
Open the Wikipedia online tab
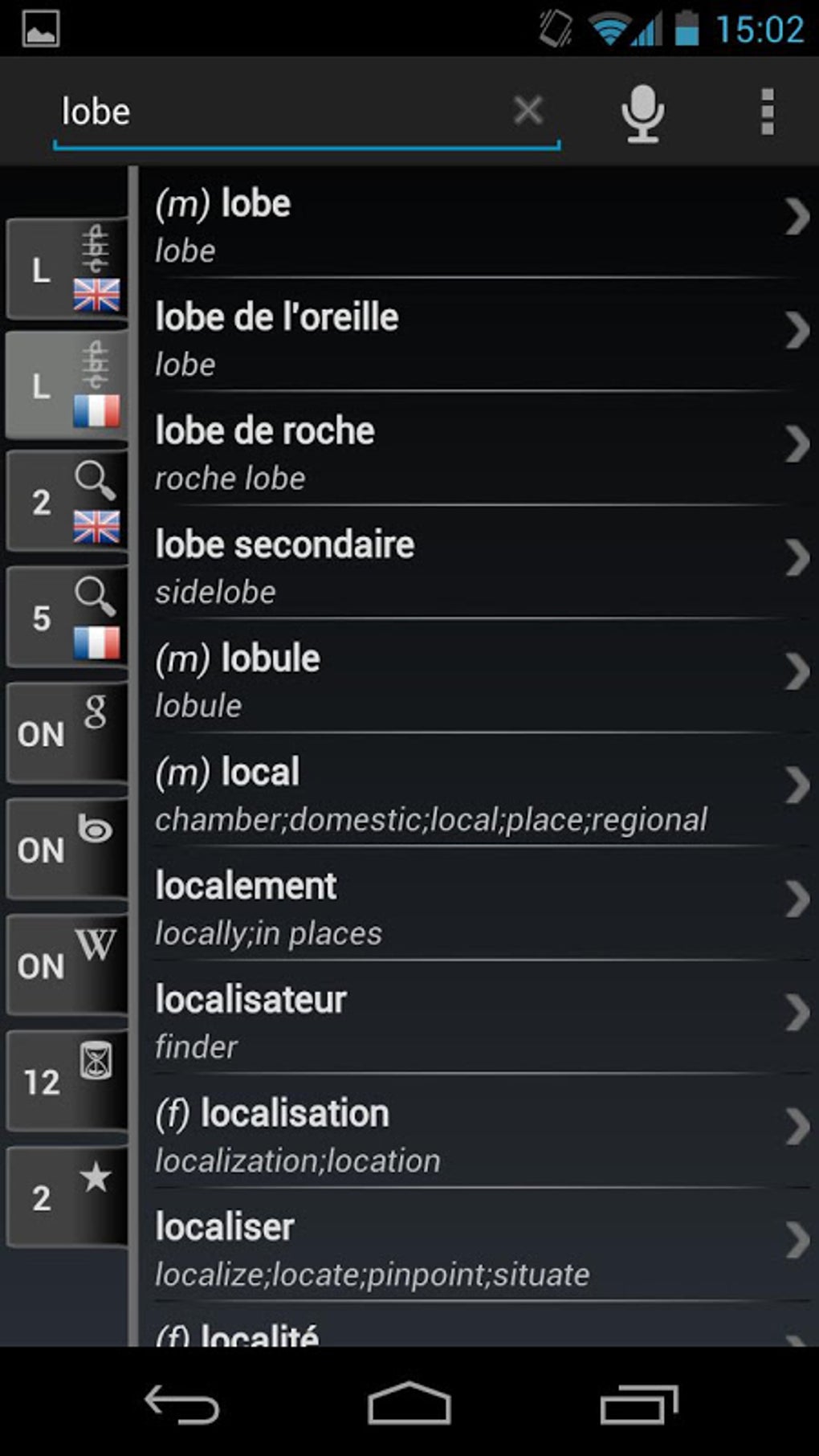click(67, 965)
